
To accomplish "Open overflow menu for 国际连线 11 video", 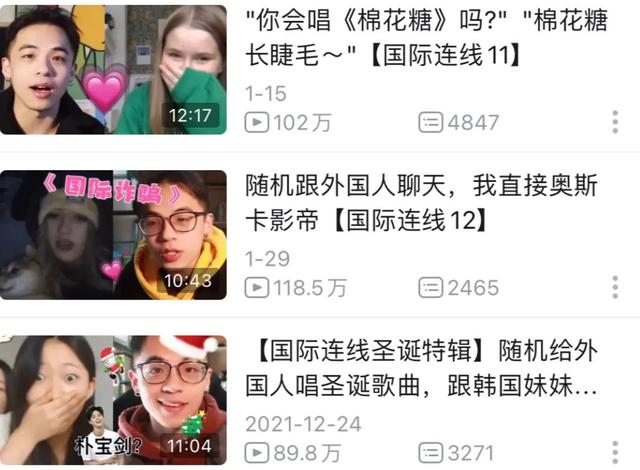I will tap(615, 122).
